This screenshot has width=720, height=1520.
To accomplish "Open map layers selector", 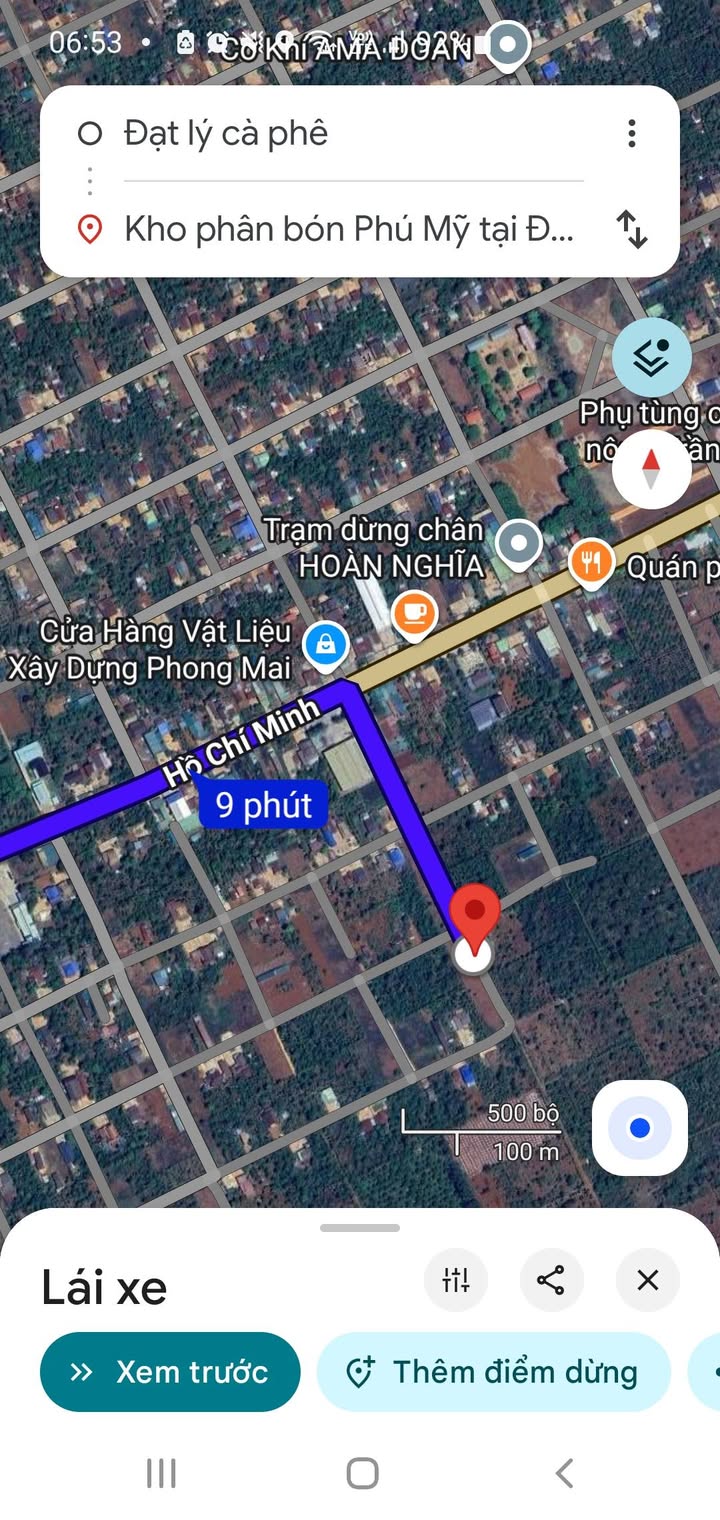I will [x=651, y=357].
